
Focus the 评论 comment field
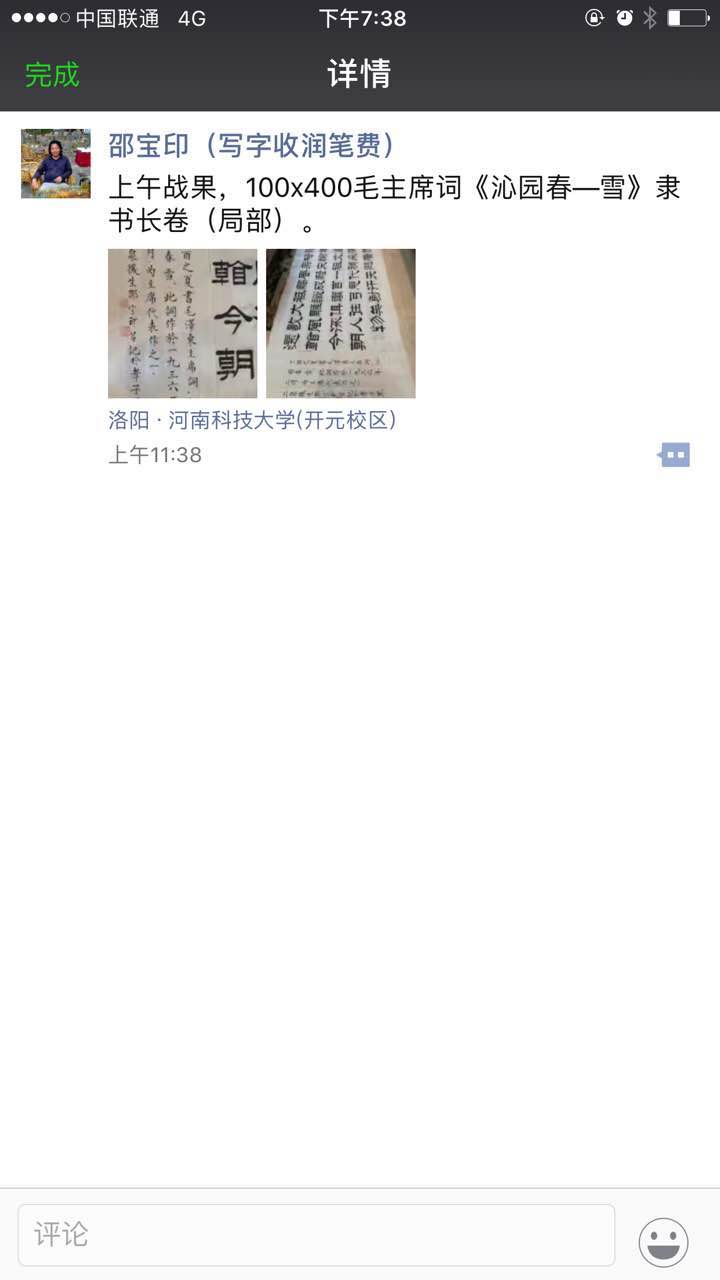point(316,1235)
